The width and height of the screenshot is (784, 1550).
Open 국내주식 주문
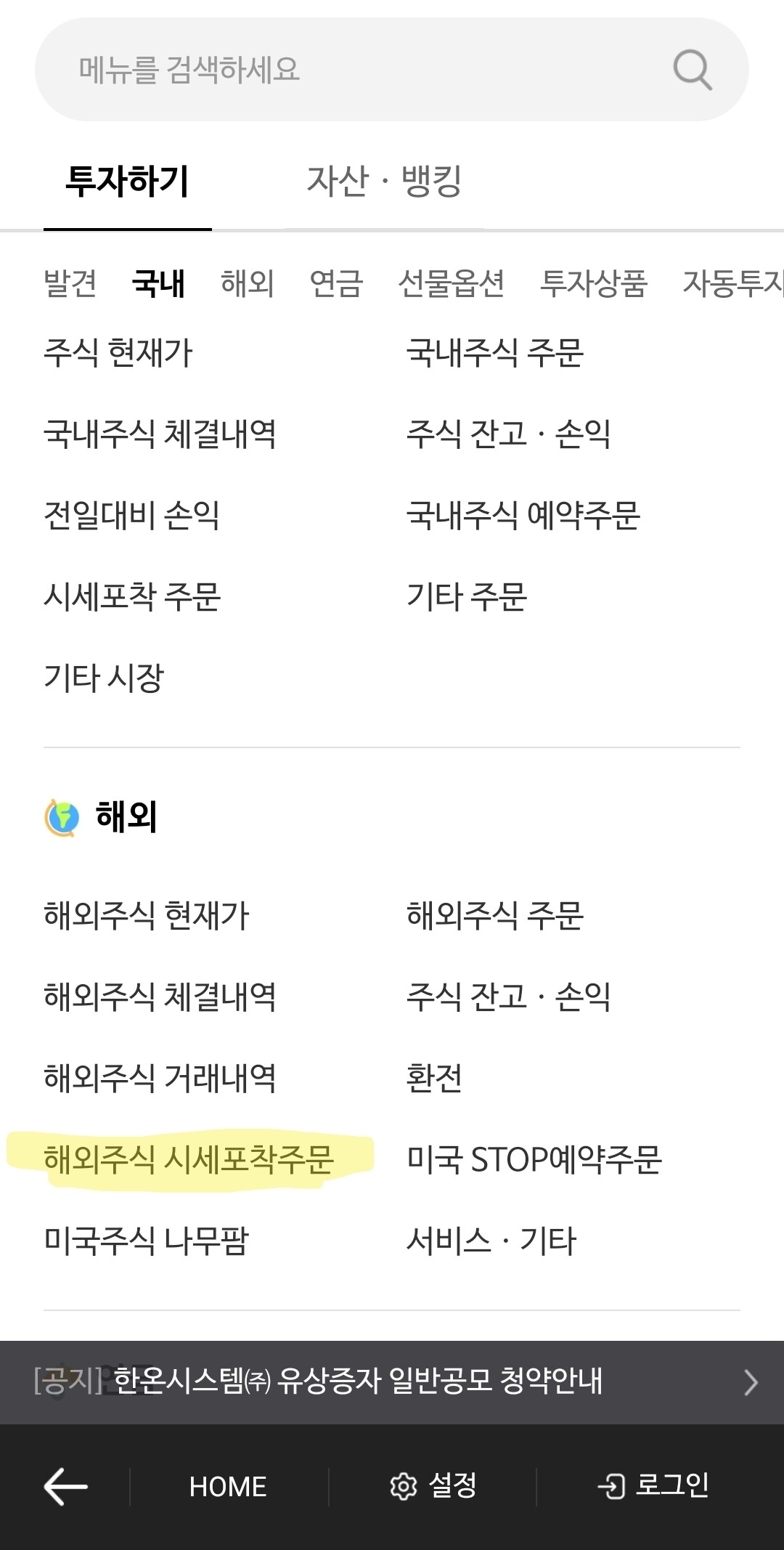coord(494,353)
